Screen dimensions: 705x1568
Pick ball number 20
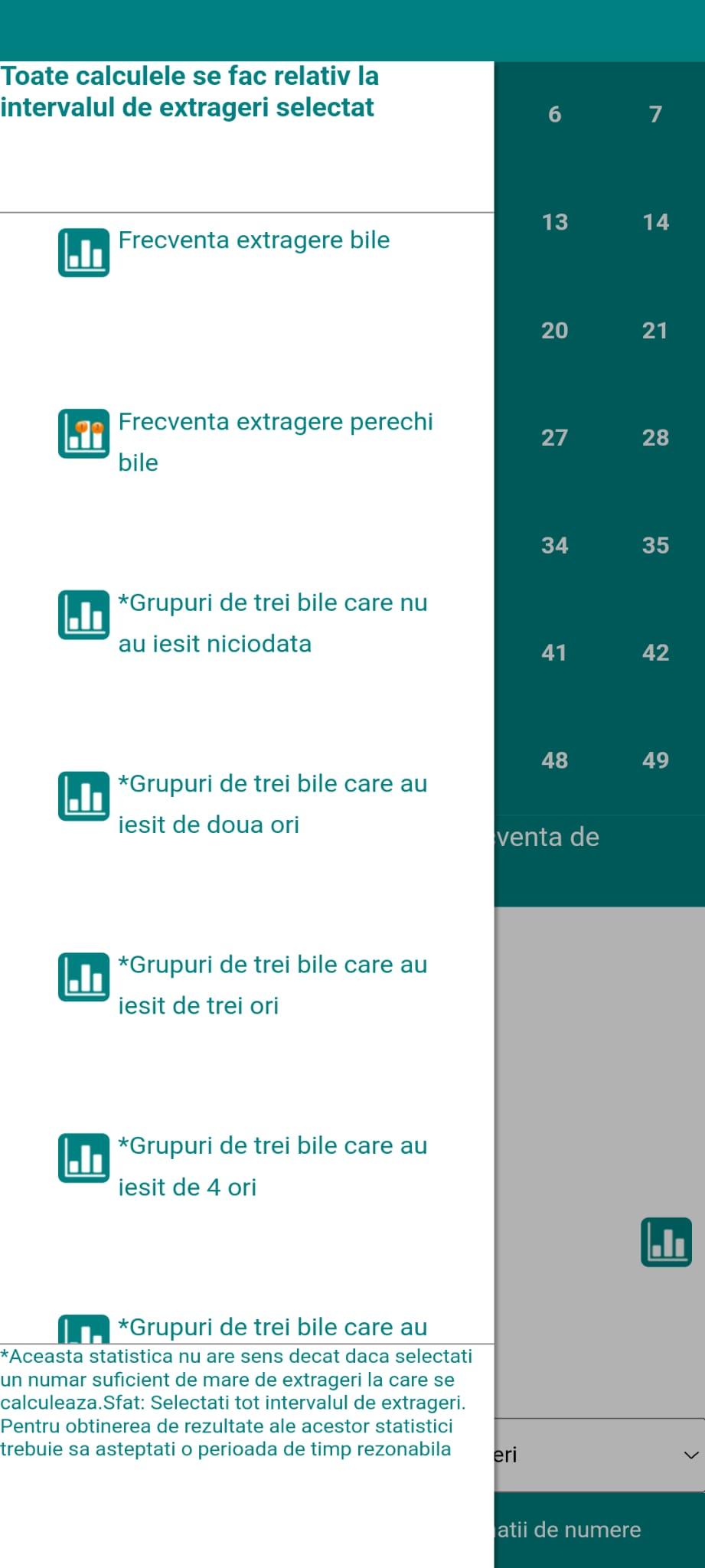[554, 331]
